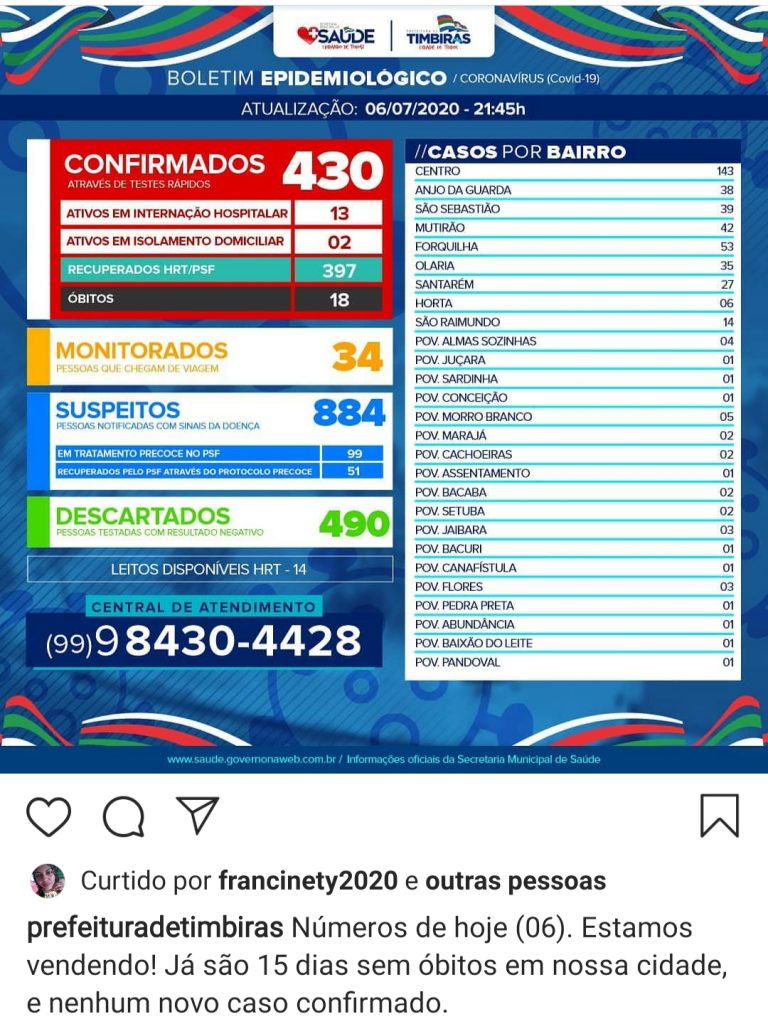768x1024 pixels.
Task: Open francinety2020's profile from likes line
Action: (308, 881)
